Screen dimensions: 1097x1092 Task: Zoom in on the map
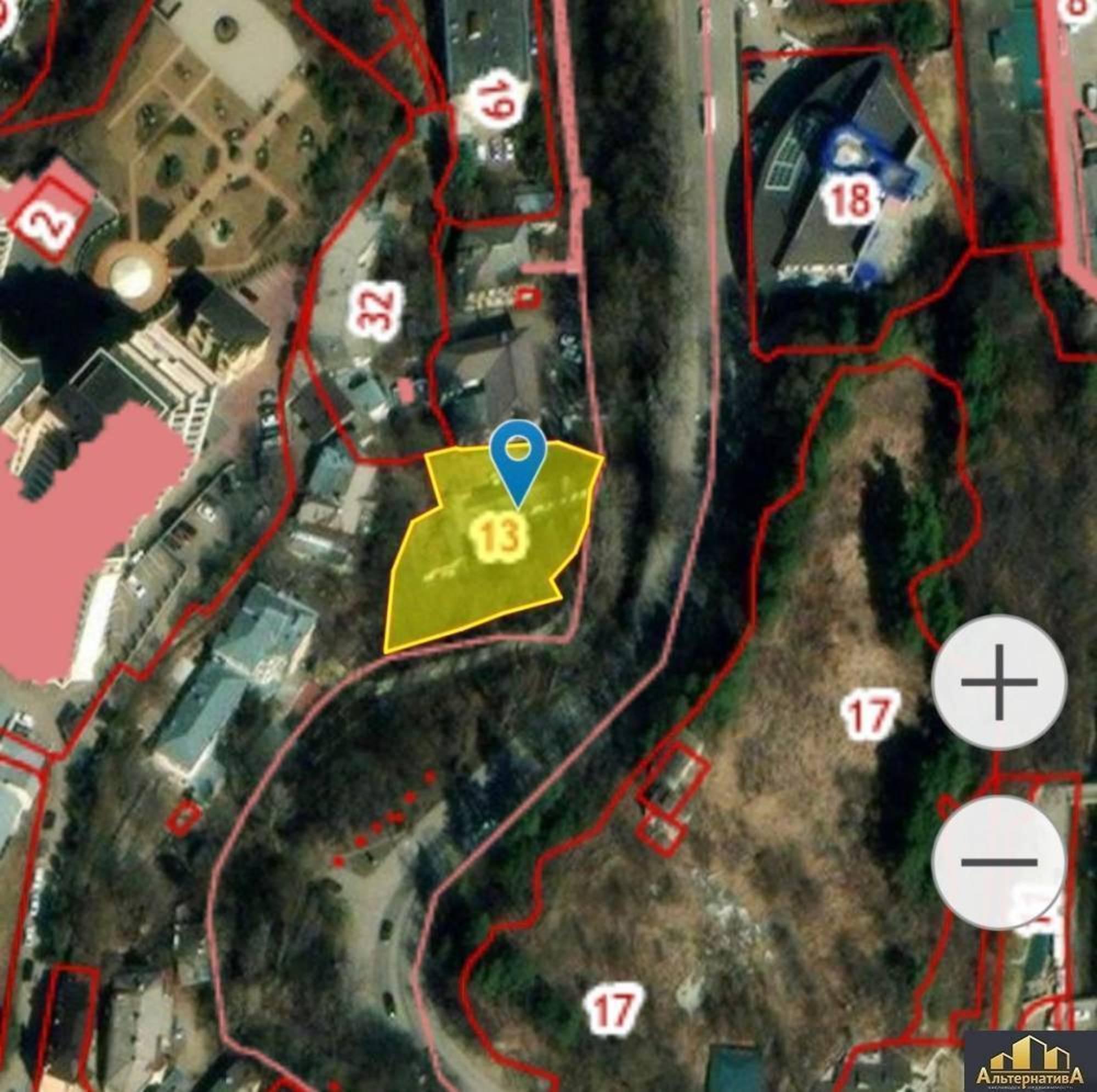click(999, 682)
